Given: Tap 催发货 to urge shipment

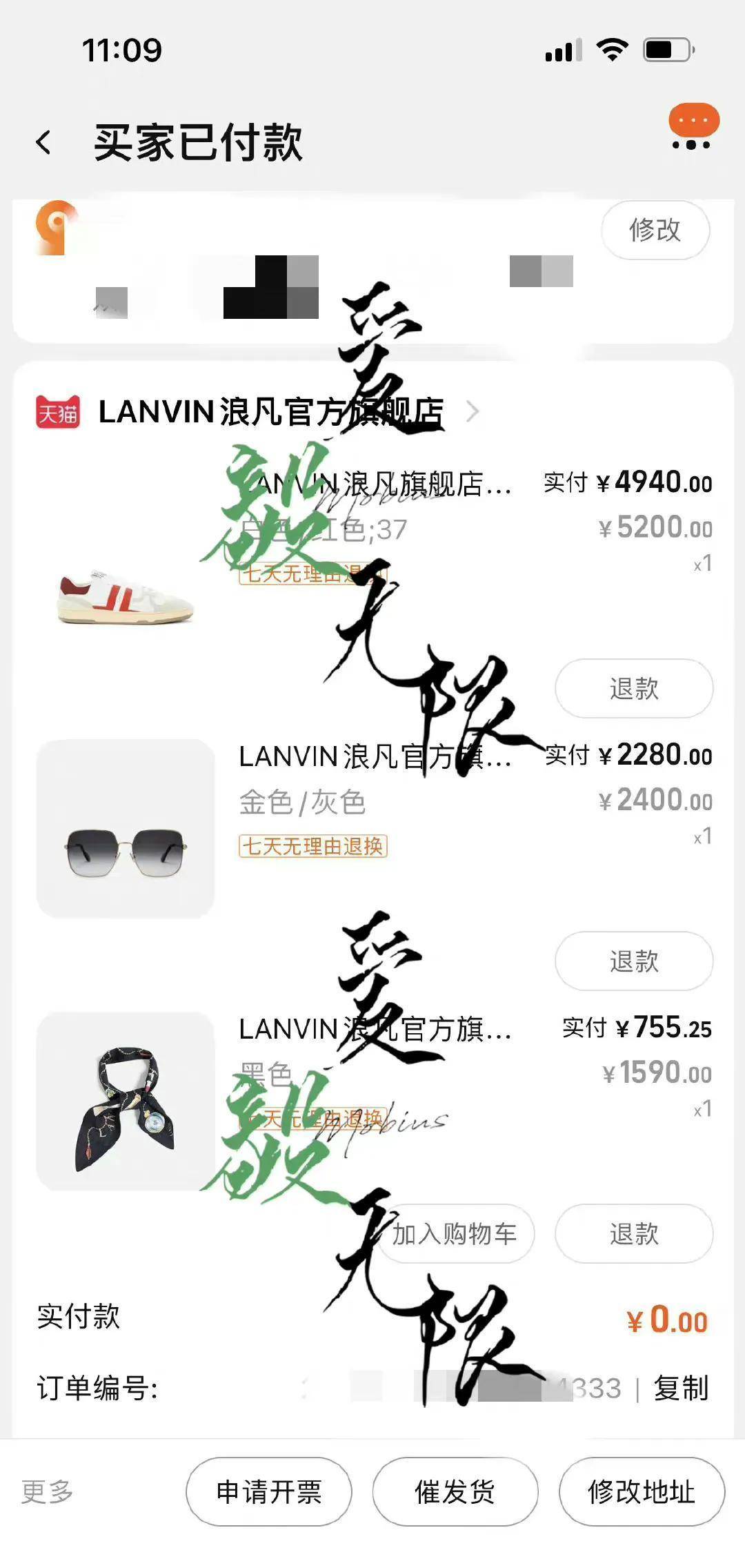Looking at the screenshot, I should point(455,1491).
